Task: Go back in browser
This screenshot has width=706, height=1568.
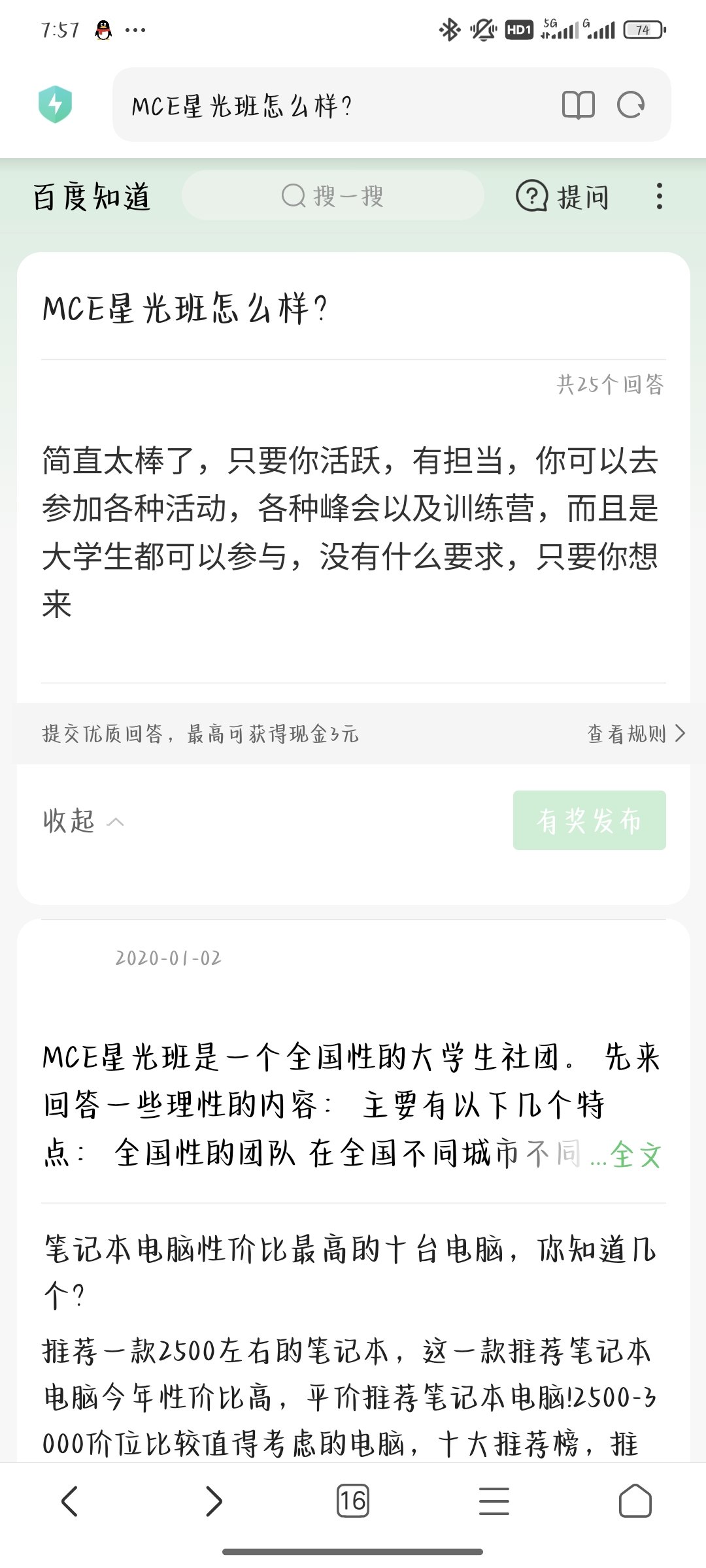Action: (x=69, y=1501)
